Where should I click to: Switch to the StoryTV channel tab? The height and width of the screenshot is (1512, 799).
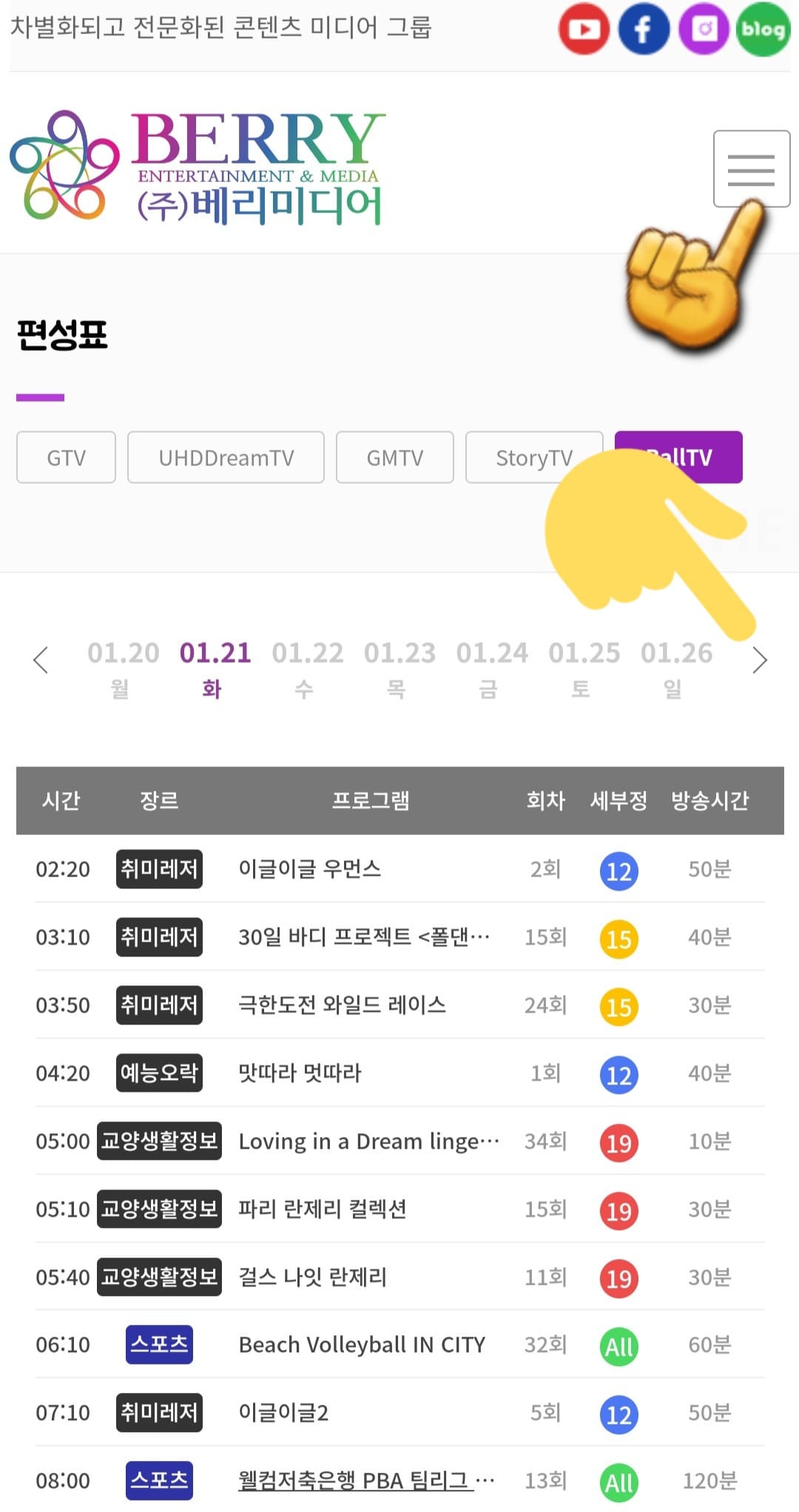pos(534,457)
